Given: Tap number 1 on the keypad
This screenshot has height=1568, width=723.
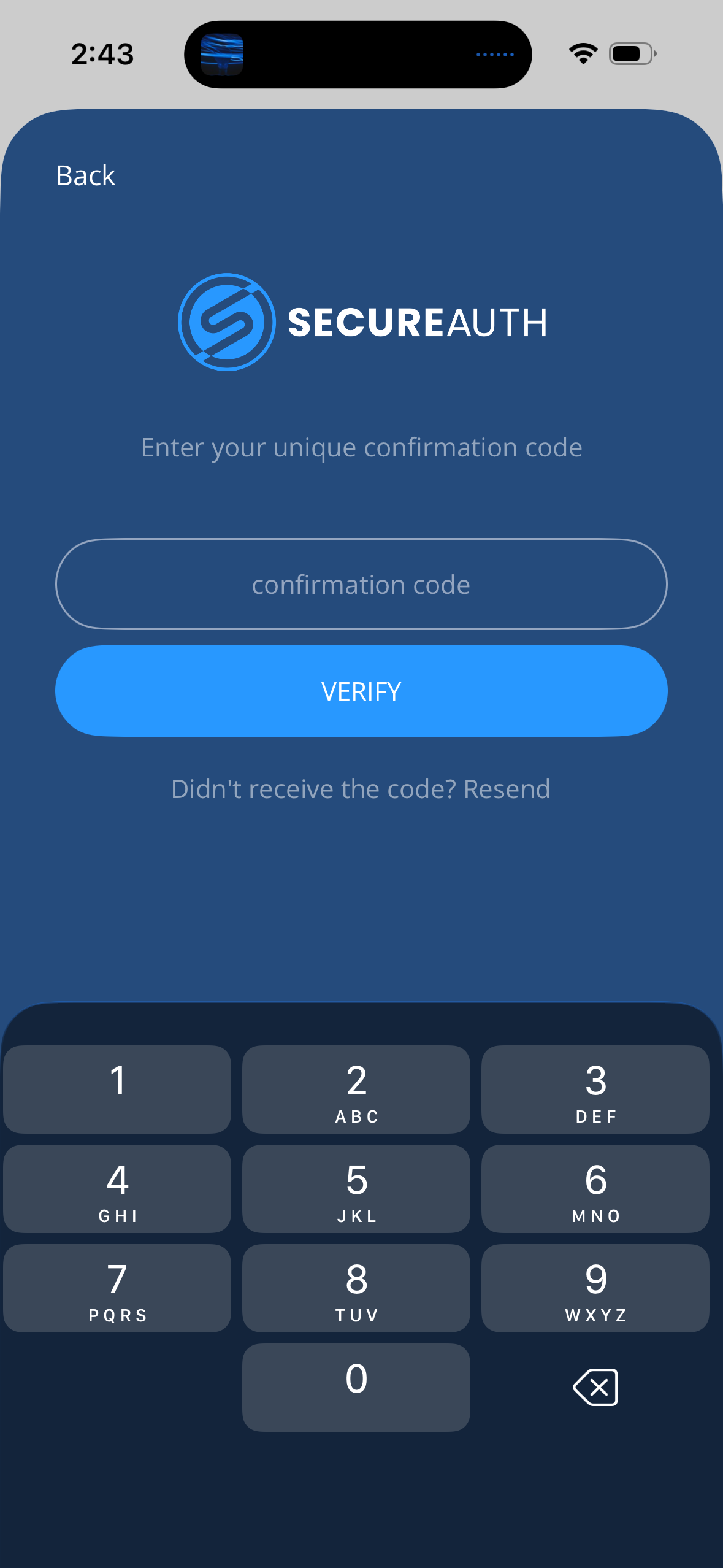Looking at the screenshot, I should click(117, 1090).
